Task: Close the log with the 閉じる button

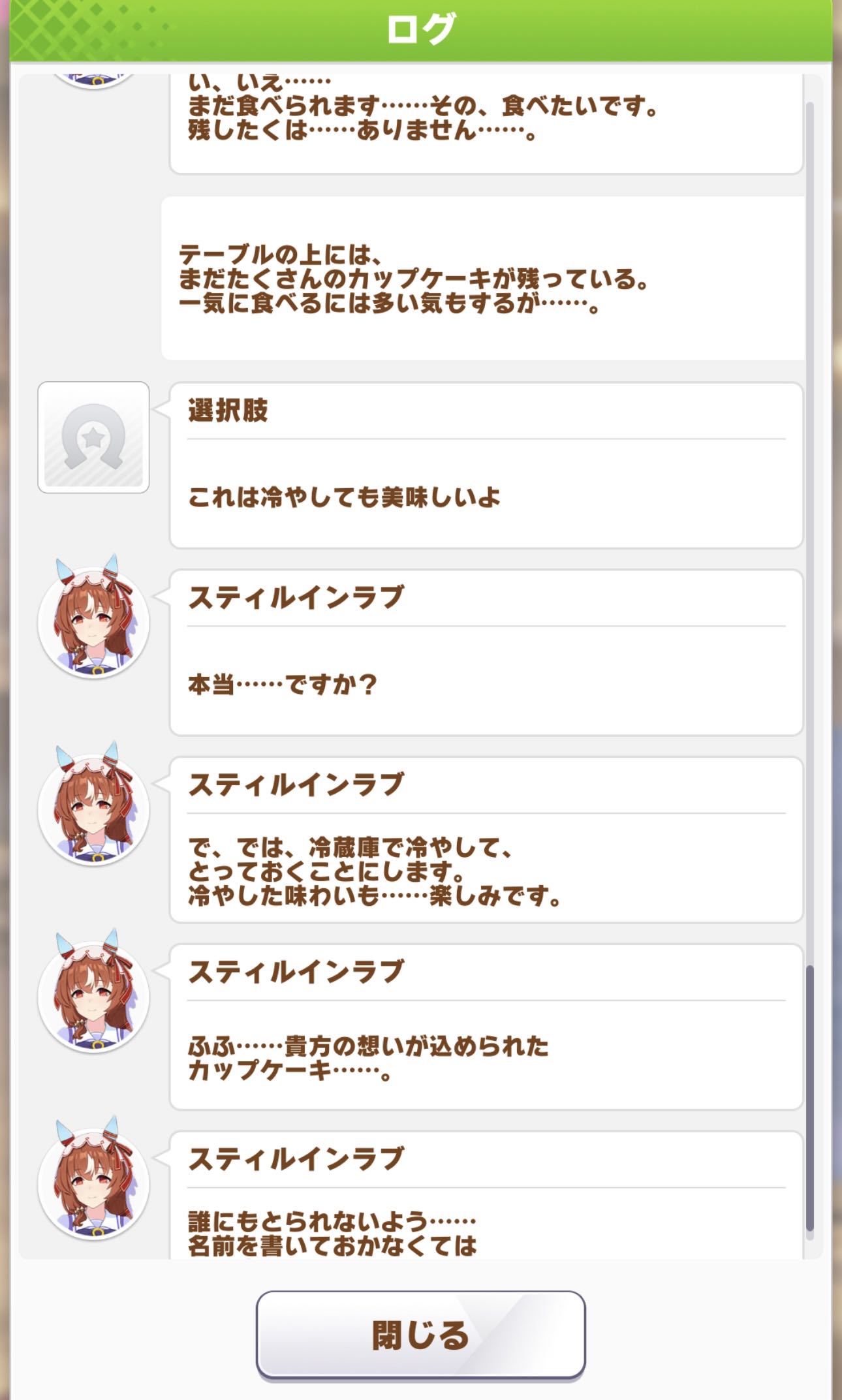Action: click(x=420, y=1335)
